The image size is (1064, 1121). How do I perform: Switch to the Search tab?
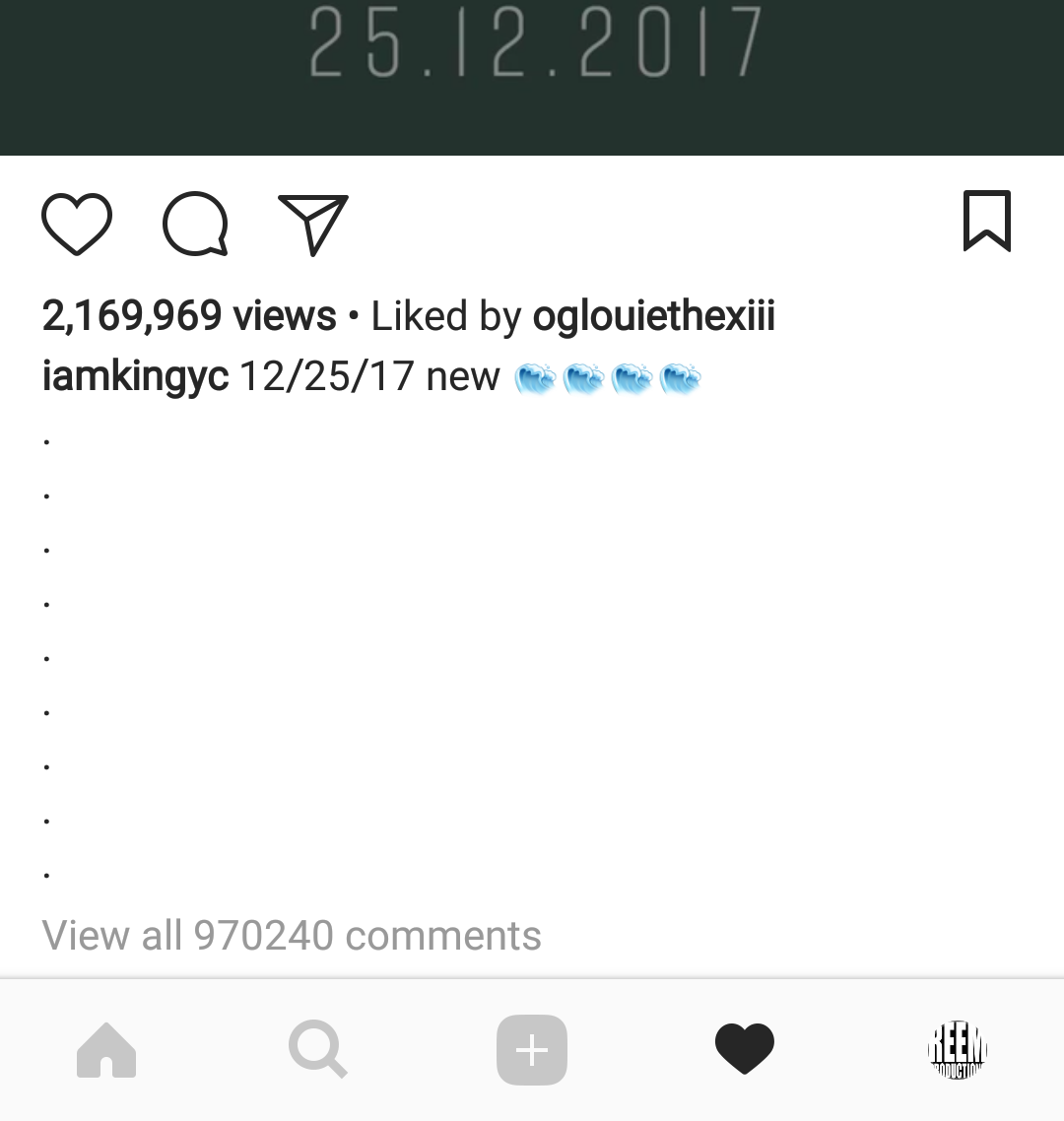(x=318, y=1050)
